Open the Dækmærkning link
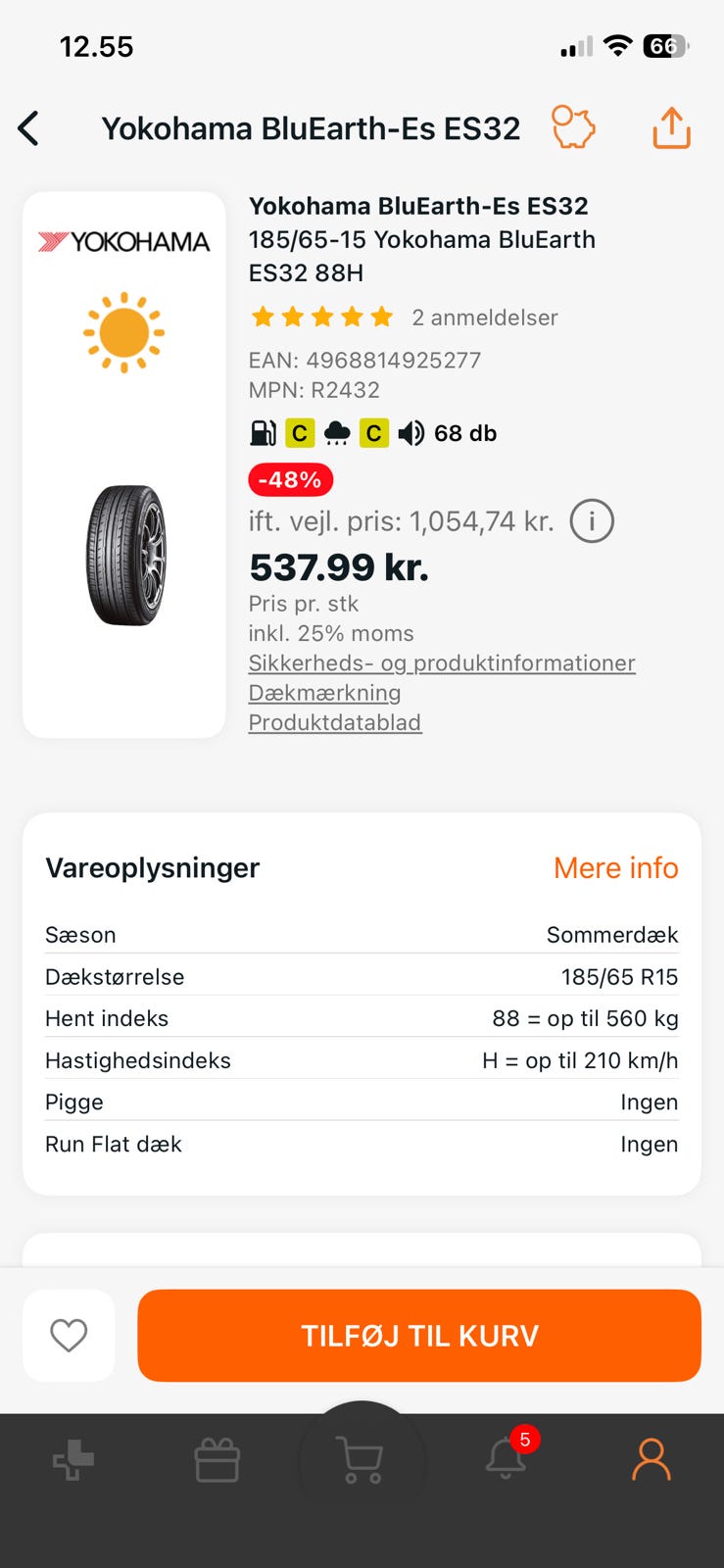 [324, 693]
